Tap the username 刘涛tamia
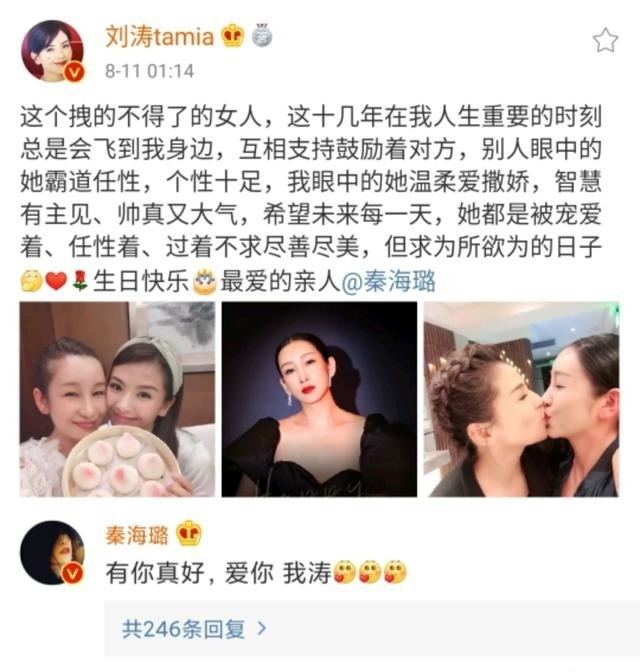This screenshot has height=672, width=640. coord(159,37)
